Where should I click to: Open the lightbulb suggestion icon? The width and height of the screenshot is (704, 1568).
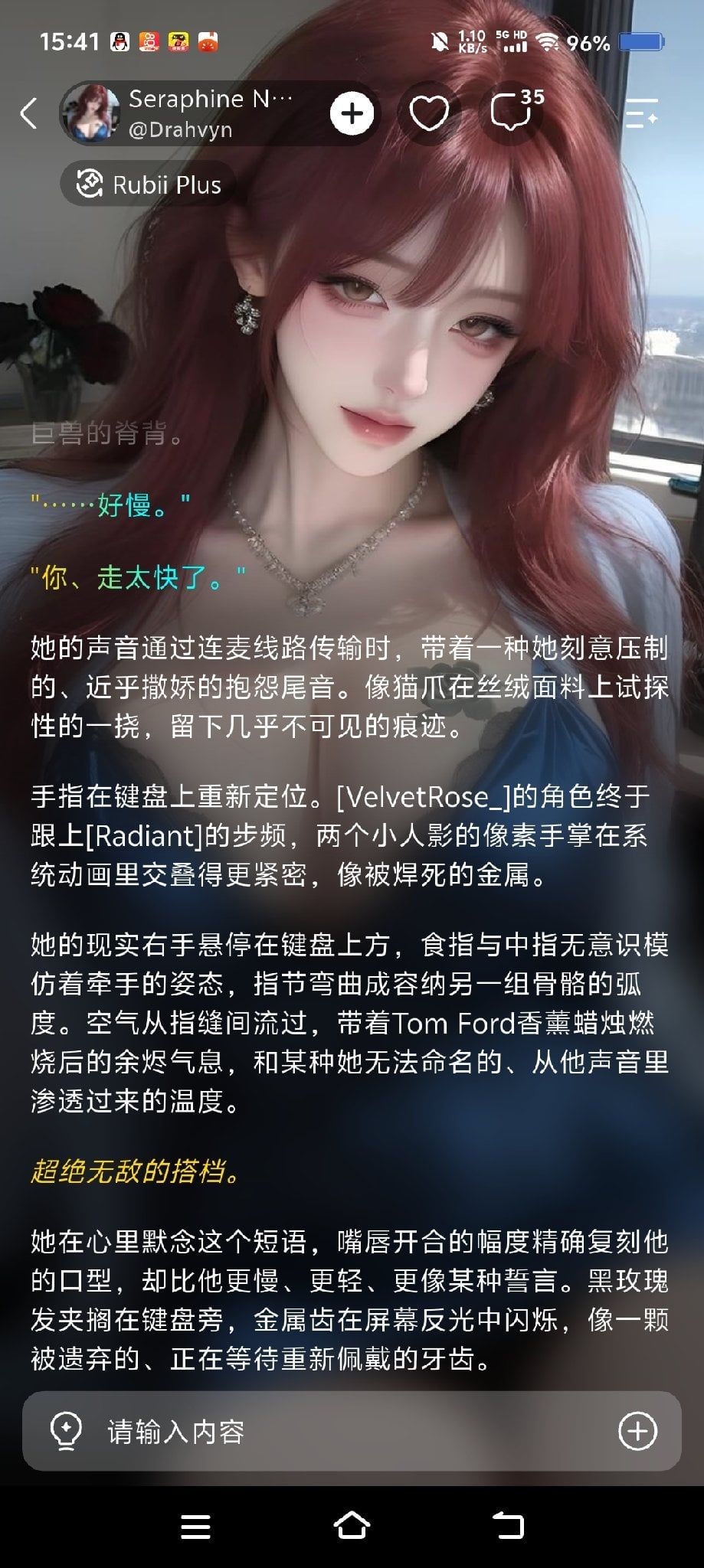[66, 1431]
